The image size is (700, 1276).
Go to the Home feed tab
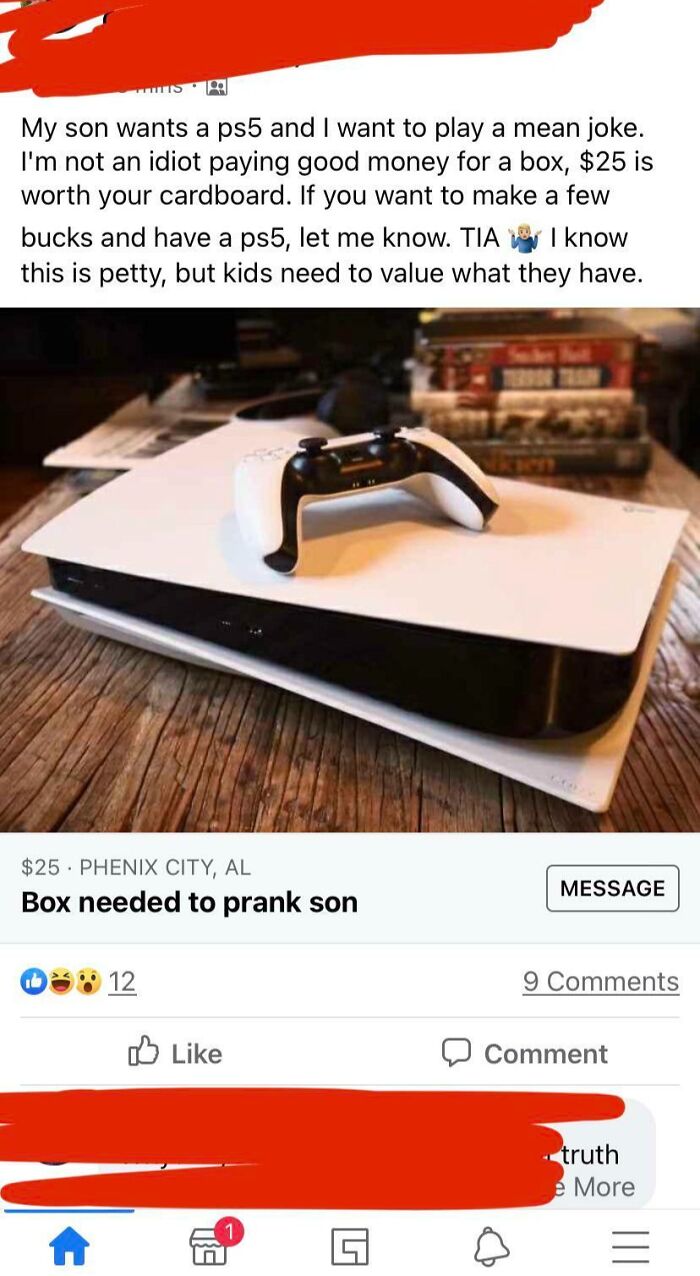[69, 1246]
